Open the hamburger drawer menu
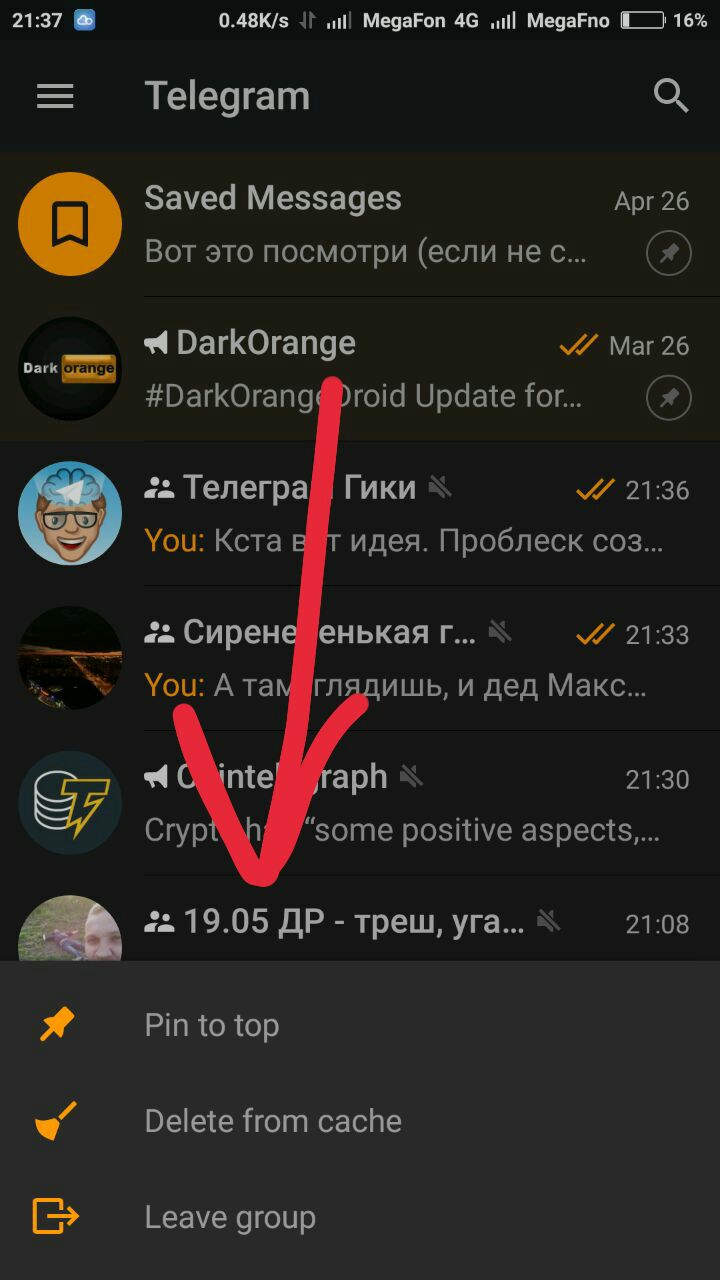Viewport: 720px width, 1280px height. 55,96
